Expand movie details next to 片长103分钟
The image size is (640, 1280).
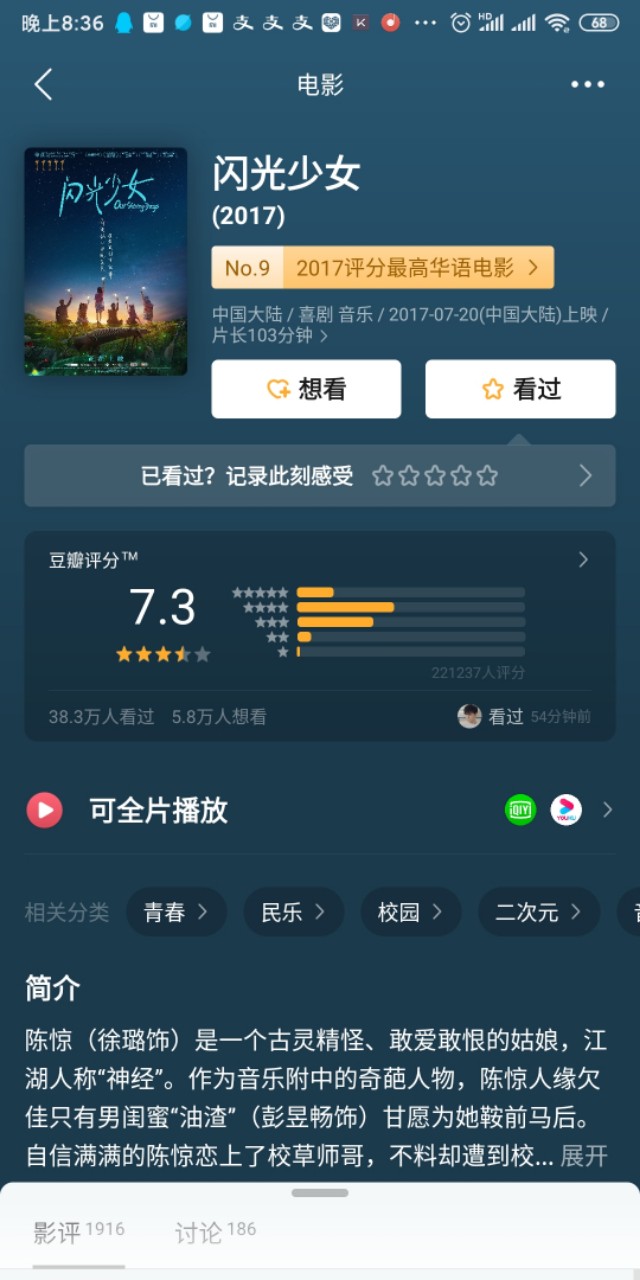(x=324, y=337)
